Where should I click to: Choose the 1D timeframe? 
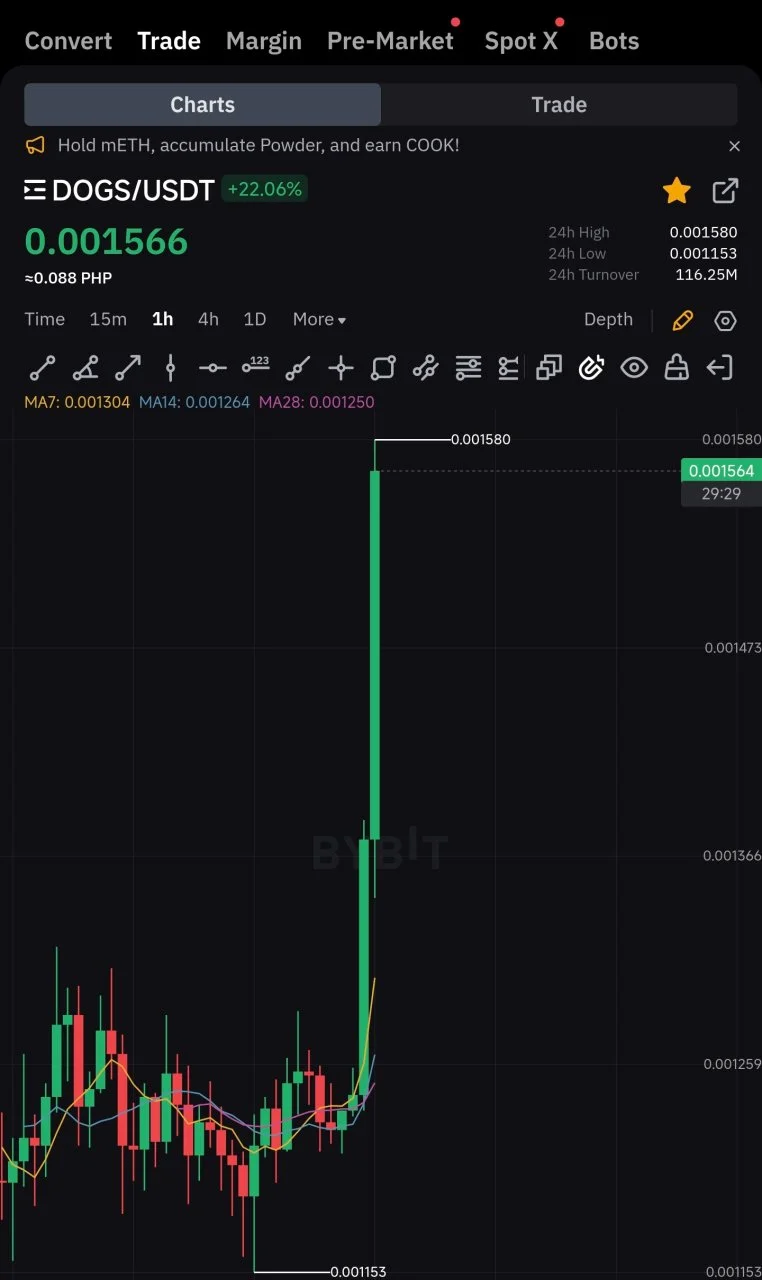point(255,319)
